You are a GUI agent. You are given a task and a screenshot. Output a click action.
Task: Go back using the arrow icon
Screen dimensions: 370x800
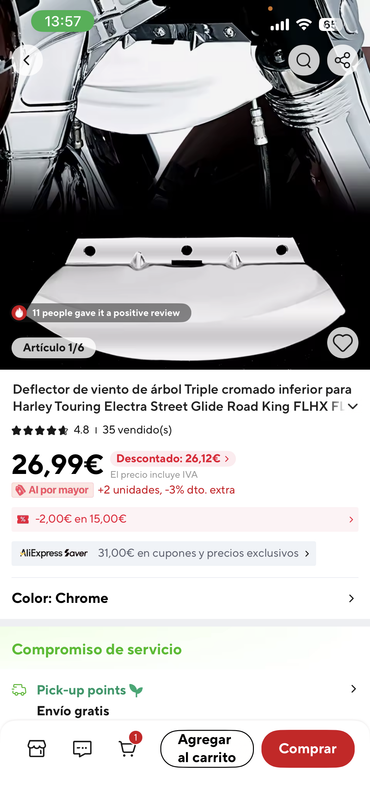click(x=27, y=60)
